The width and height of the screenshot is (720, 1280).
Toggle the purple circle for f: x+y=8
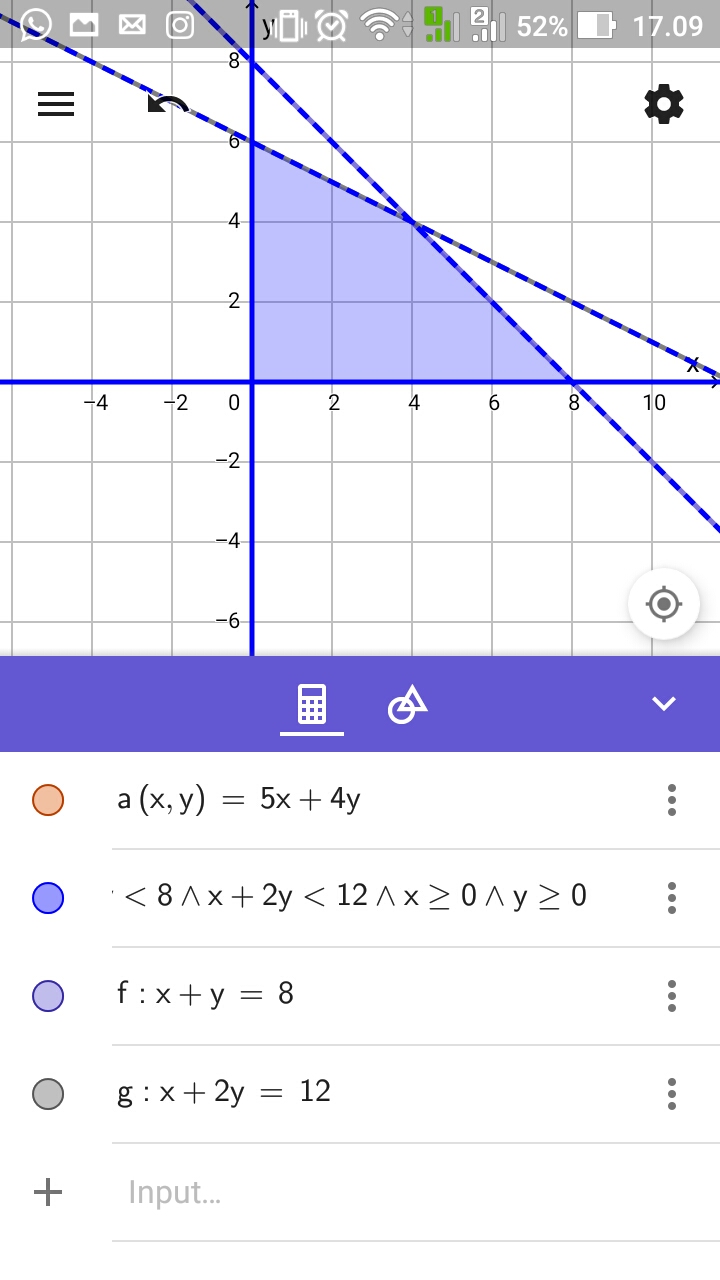(x=47, y=994)
